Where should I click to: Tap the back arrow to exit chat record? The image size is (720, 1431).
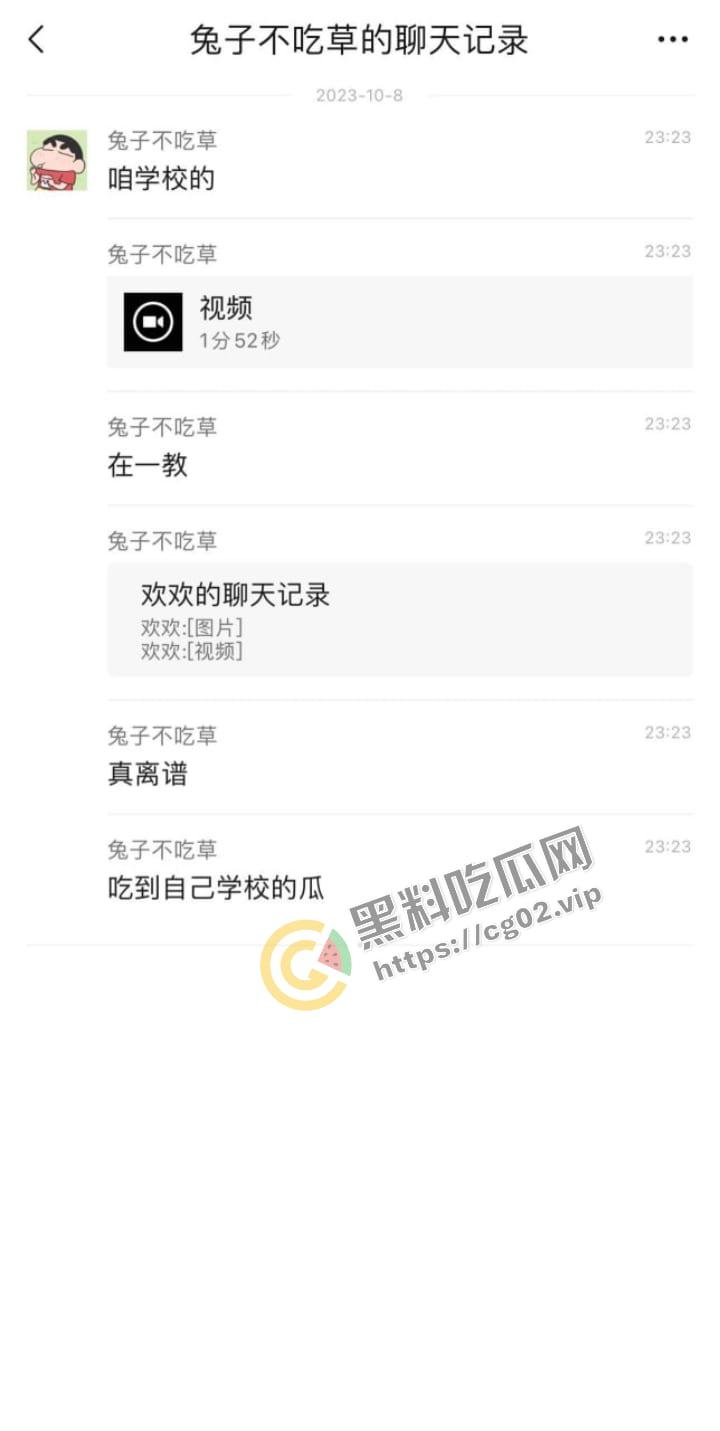point(36,40)
